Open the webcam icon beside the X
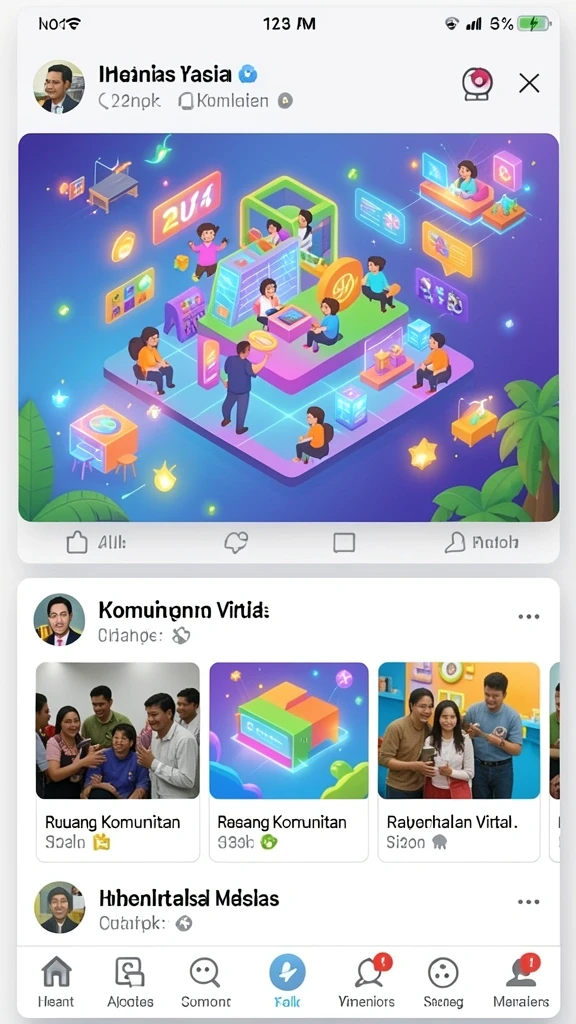 pos(477,84)
